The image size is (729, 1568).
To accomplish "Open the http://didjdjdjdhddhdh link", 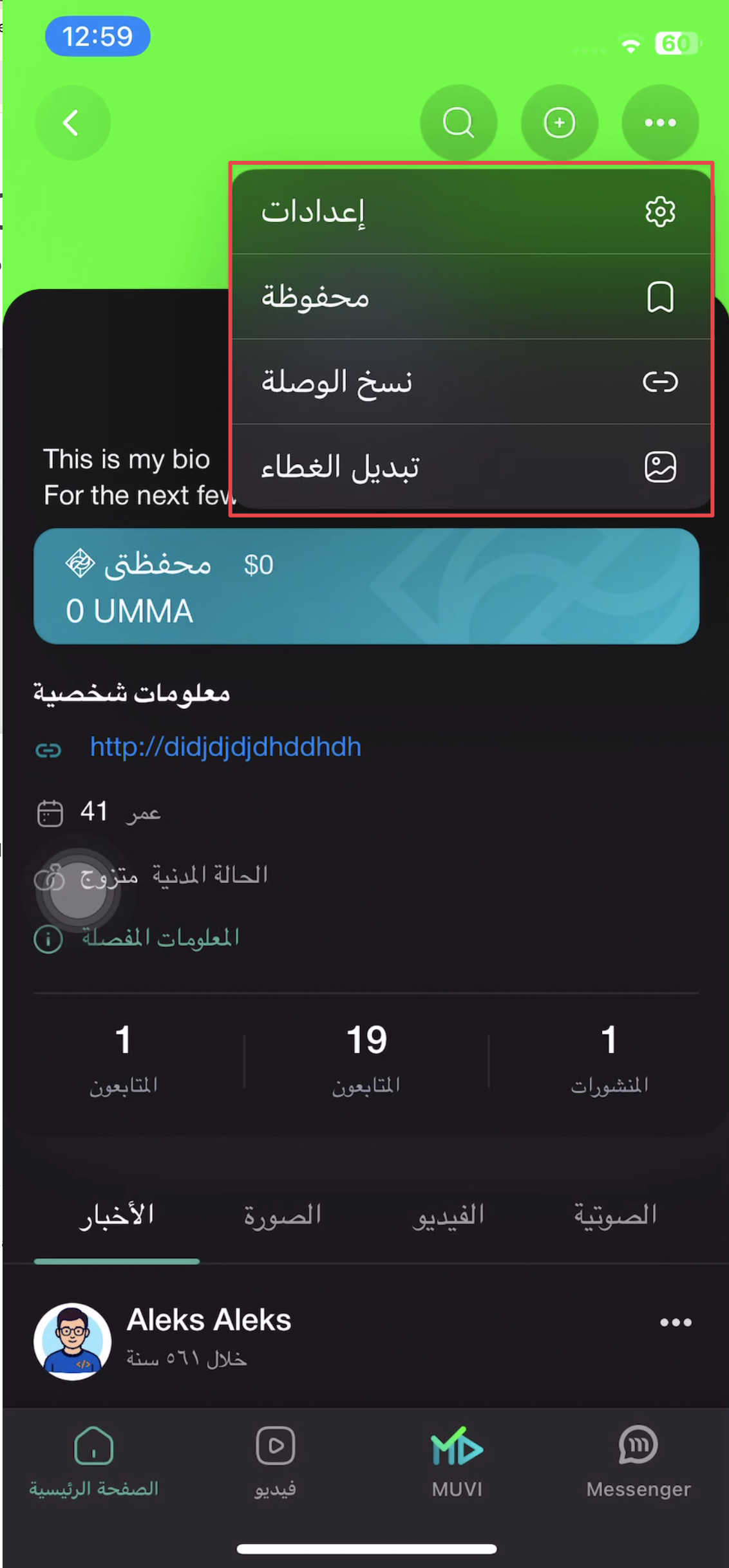I will (225, 747).
